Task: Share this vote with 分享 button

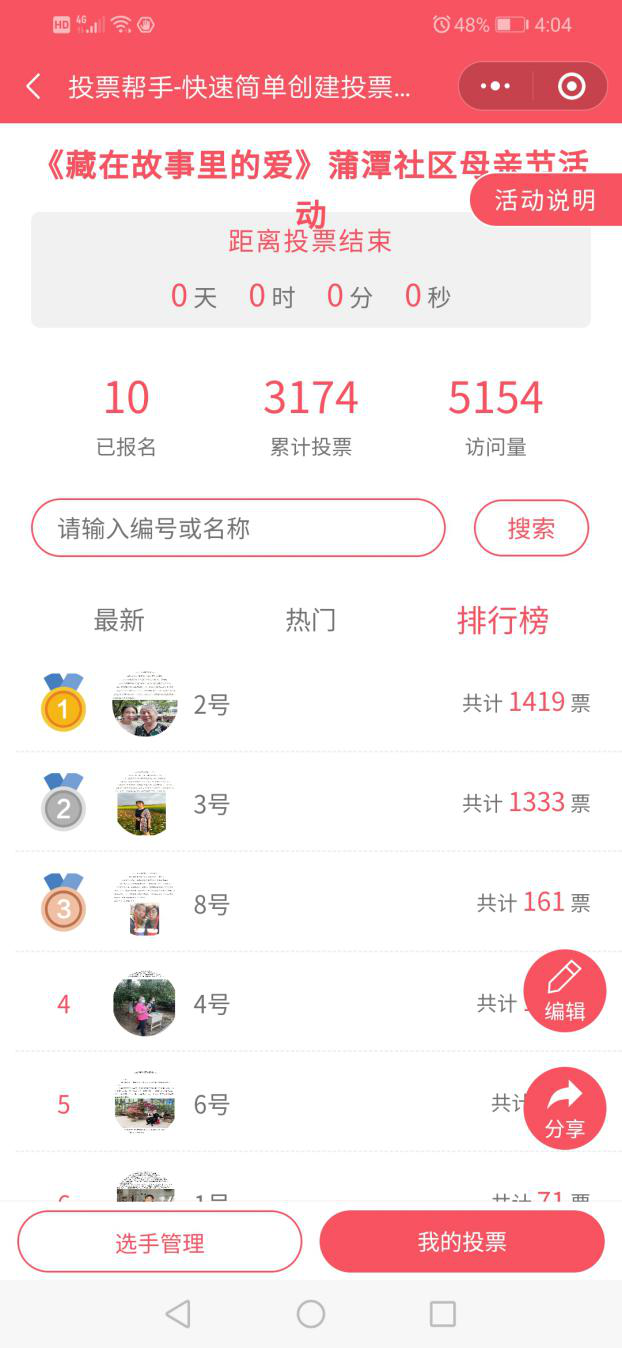Action: coord(564,1108)
